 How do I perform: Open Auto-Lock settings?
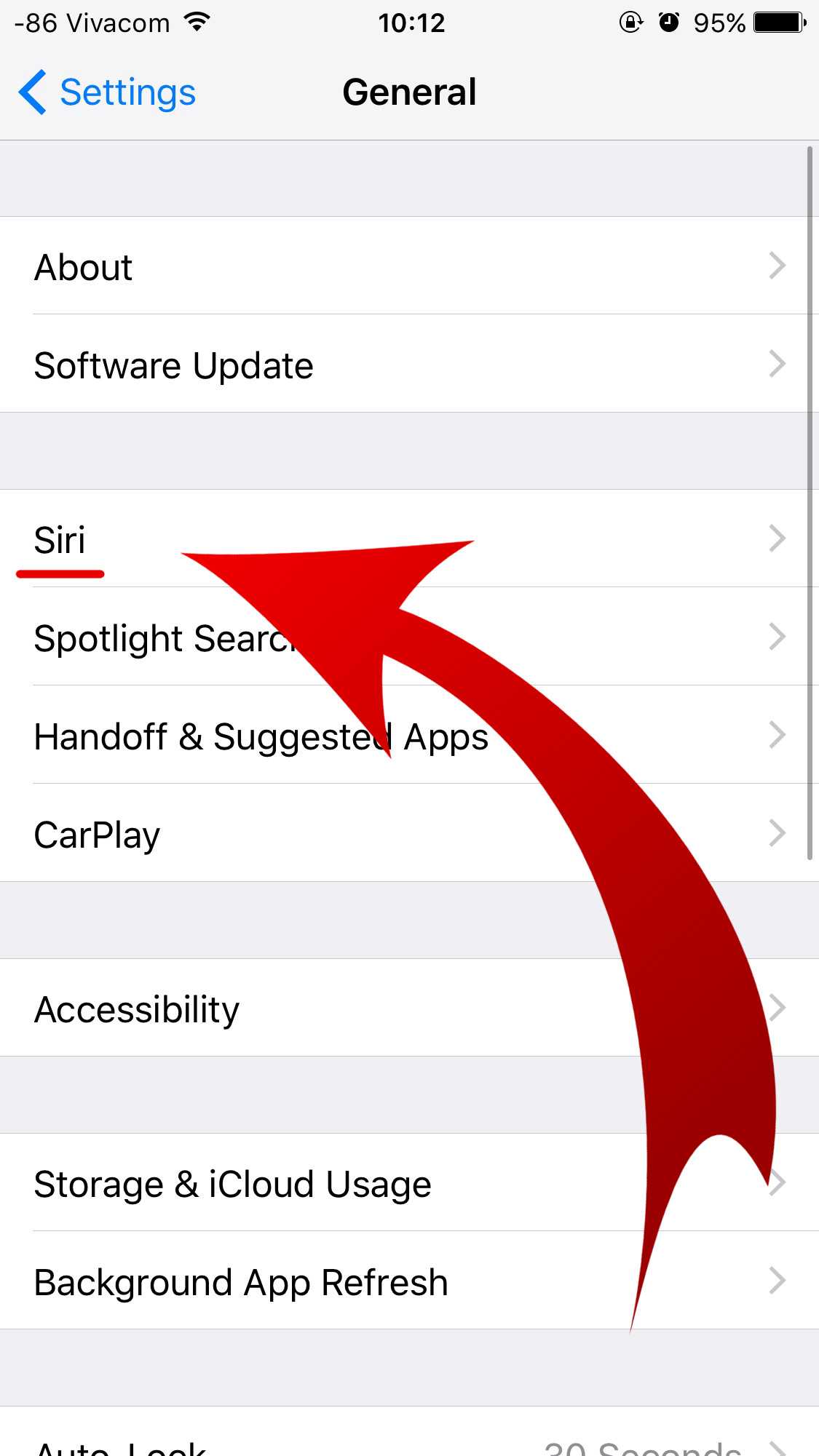coord(409,1432)
